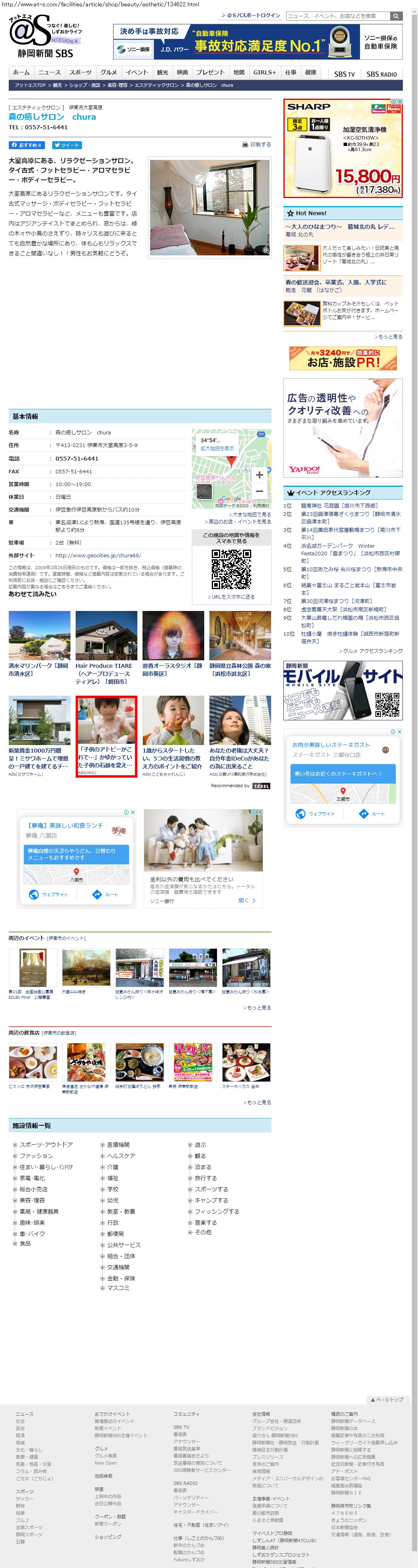Open the geocities external site link
The image size is (418, 1568).
pyautogui.click(x=98, y=555)
